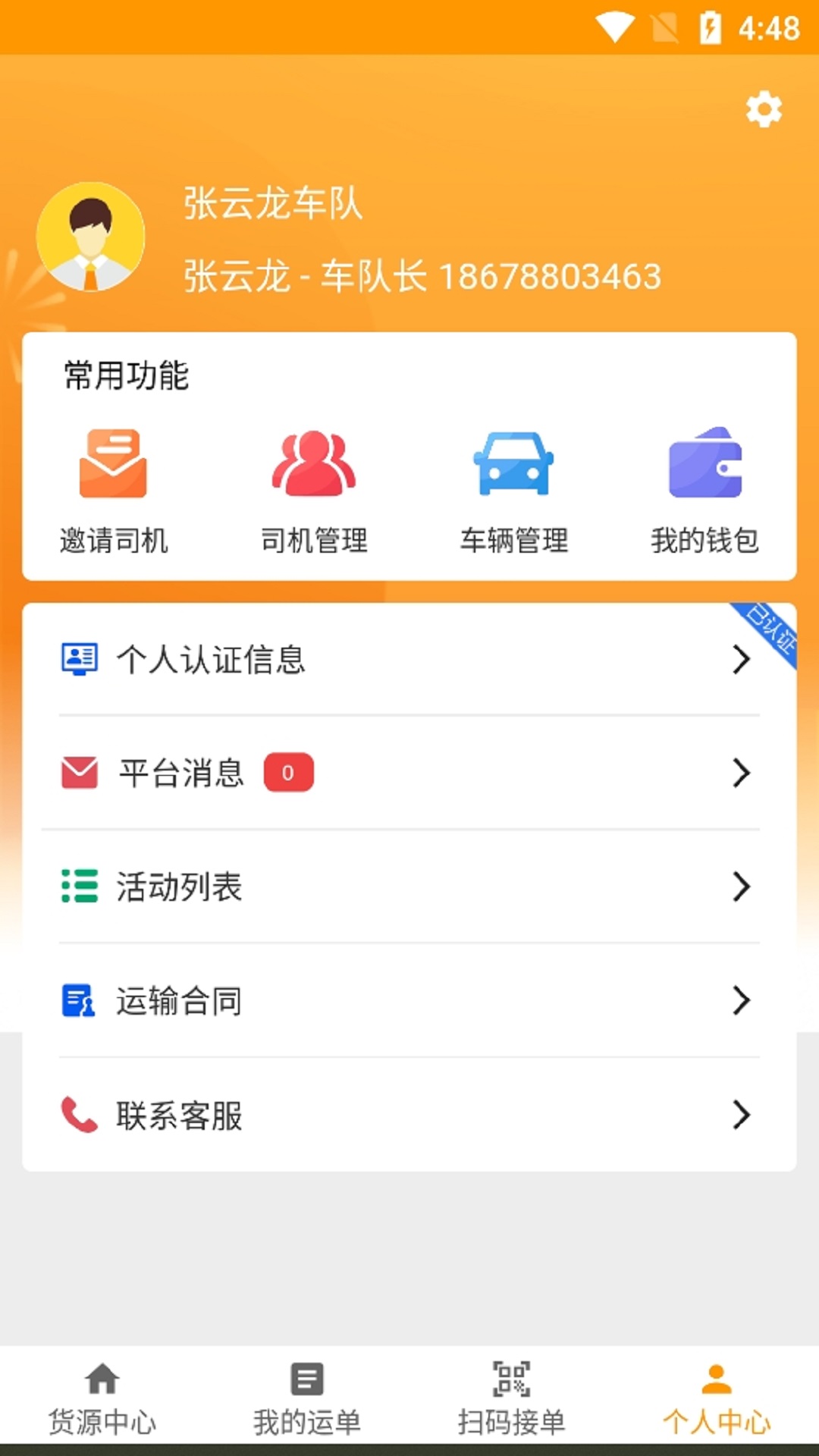Click the 运输合同 contract icon
The height and width of the screenshot is (1456, 819).
(78, 1000)
